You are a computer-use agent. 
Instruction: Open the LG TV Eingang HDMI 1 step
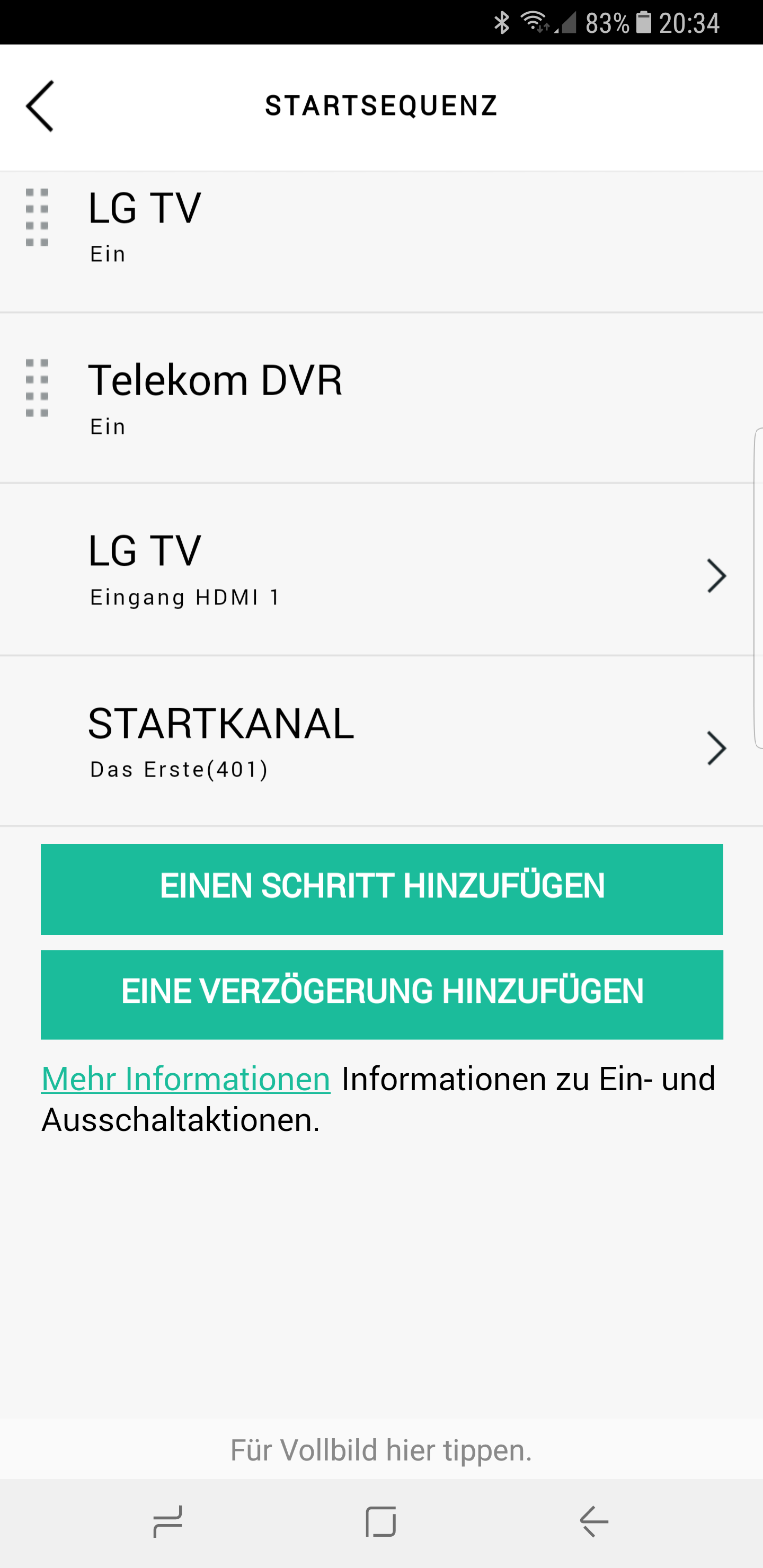pos(381,570)
